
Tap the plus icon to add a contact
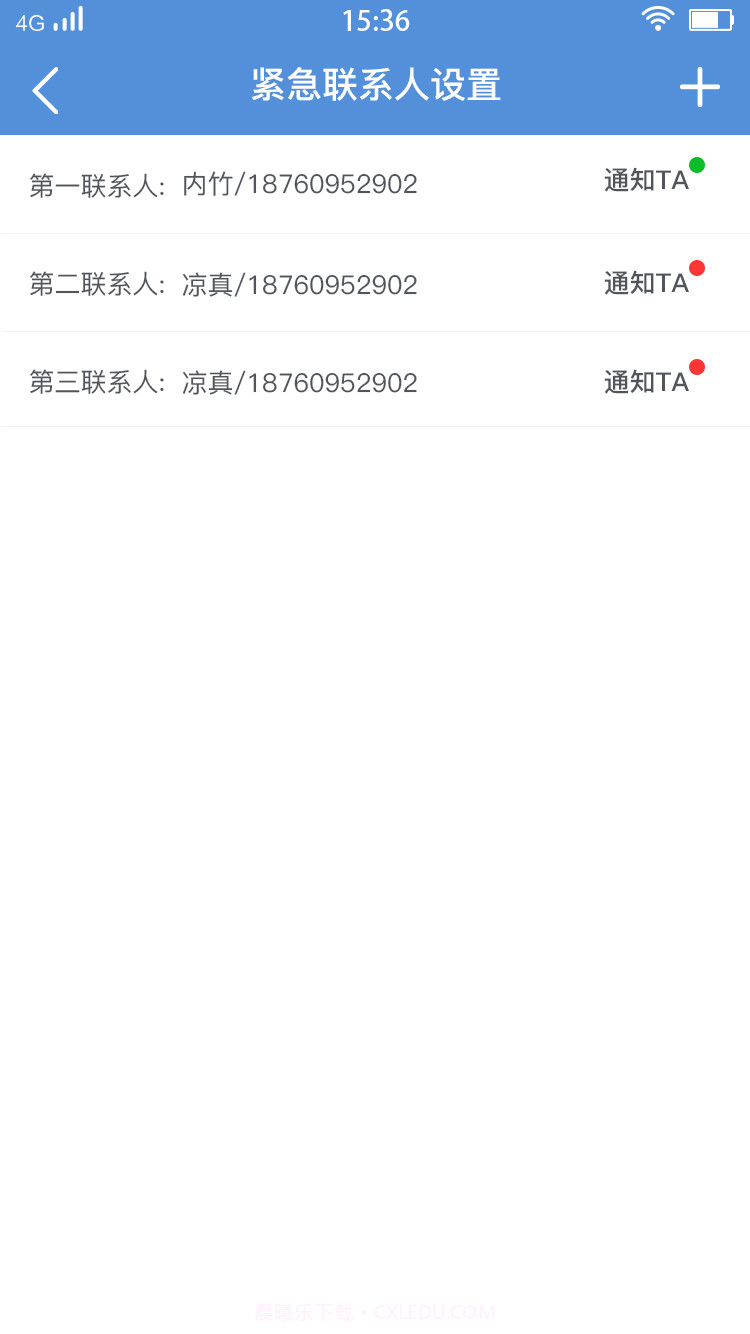click(x=699, y=88)
